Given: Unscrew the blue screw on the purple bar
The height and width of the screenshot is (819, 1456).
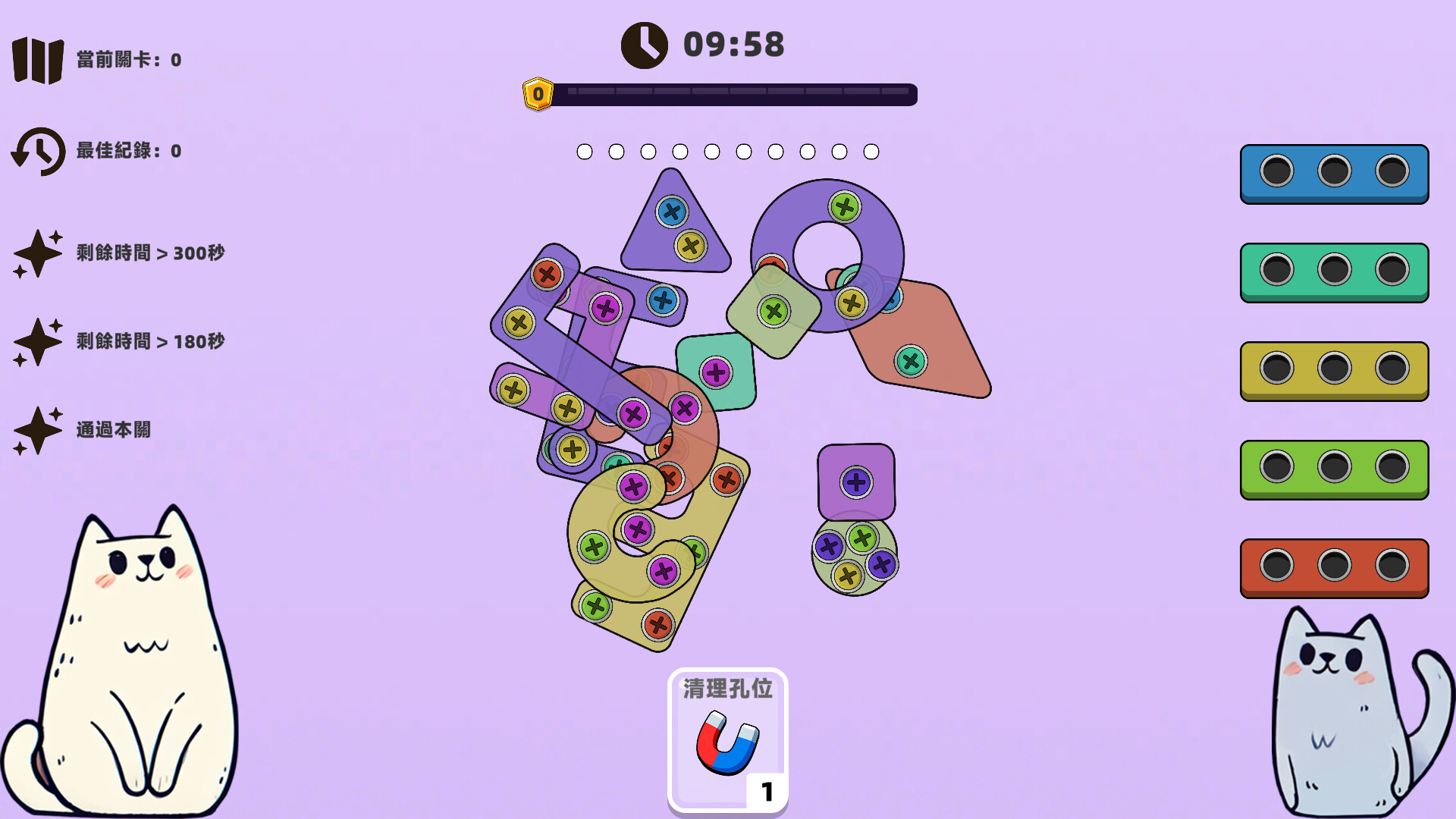Looking at the screenshot, I should point(663,300).
